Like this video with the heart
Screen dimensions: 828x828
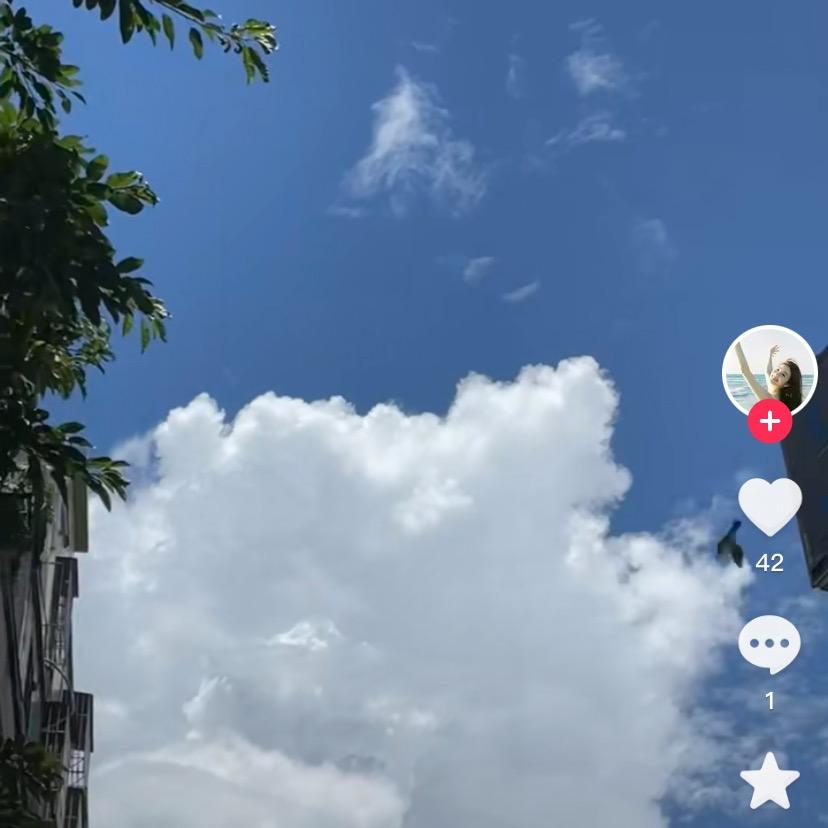click(x=769, y=505)
